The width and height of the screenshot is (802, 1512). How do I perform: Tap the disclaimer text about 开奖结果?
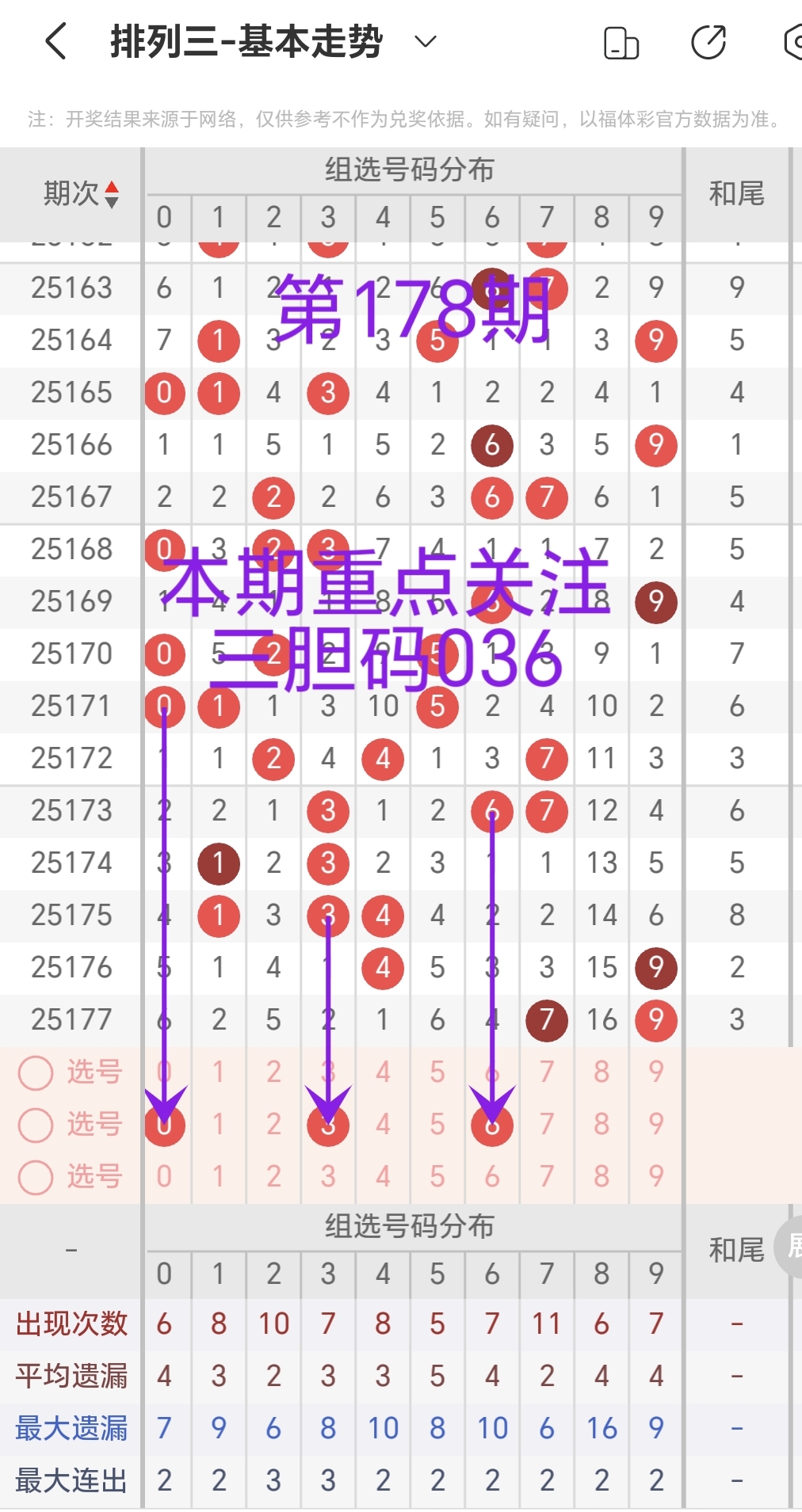[x=401, y=120]
